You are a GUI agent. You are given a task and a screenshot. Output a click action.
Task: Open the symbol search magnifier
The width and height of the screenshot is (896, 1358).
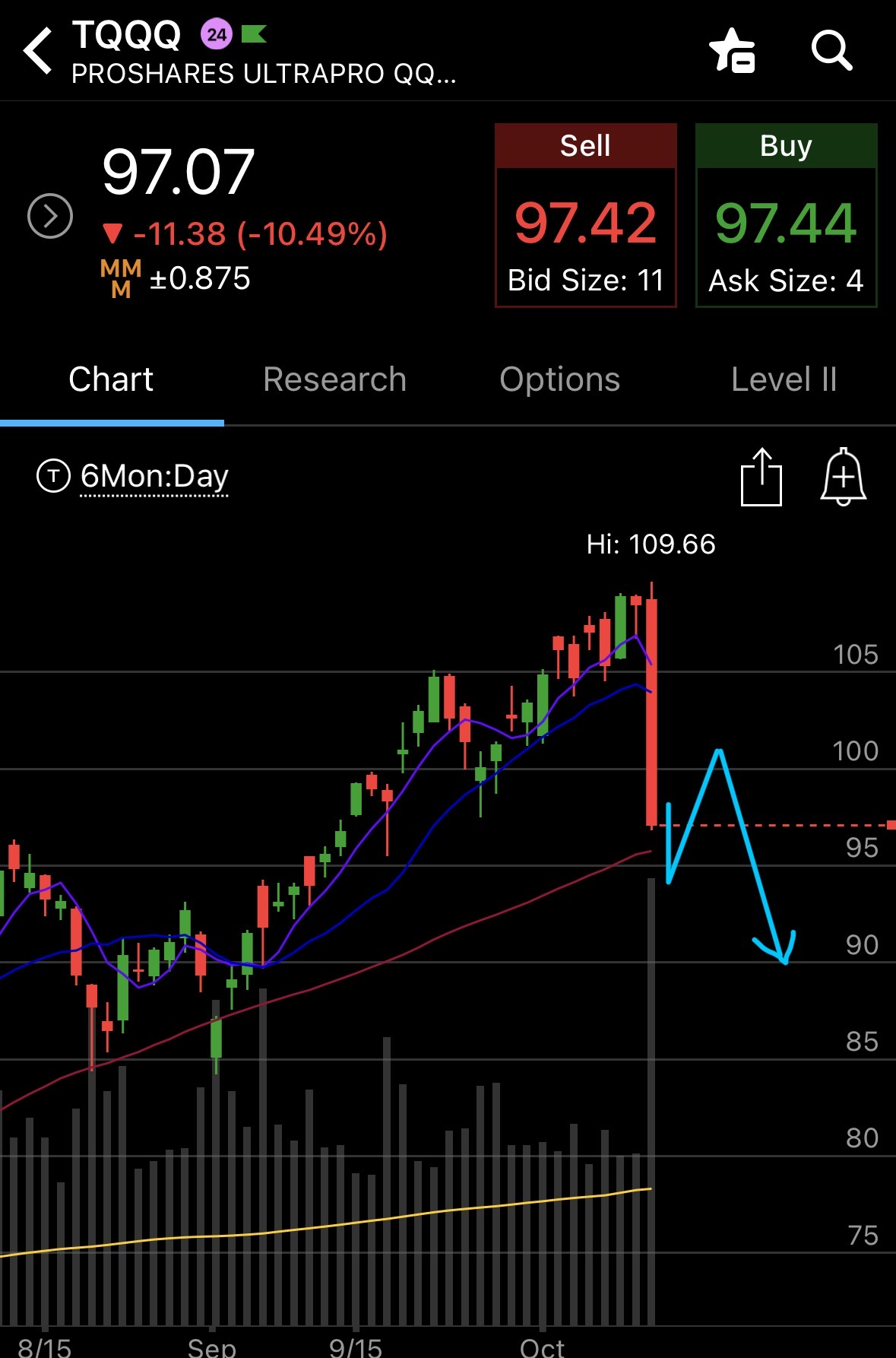tap(831, 51)
